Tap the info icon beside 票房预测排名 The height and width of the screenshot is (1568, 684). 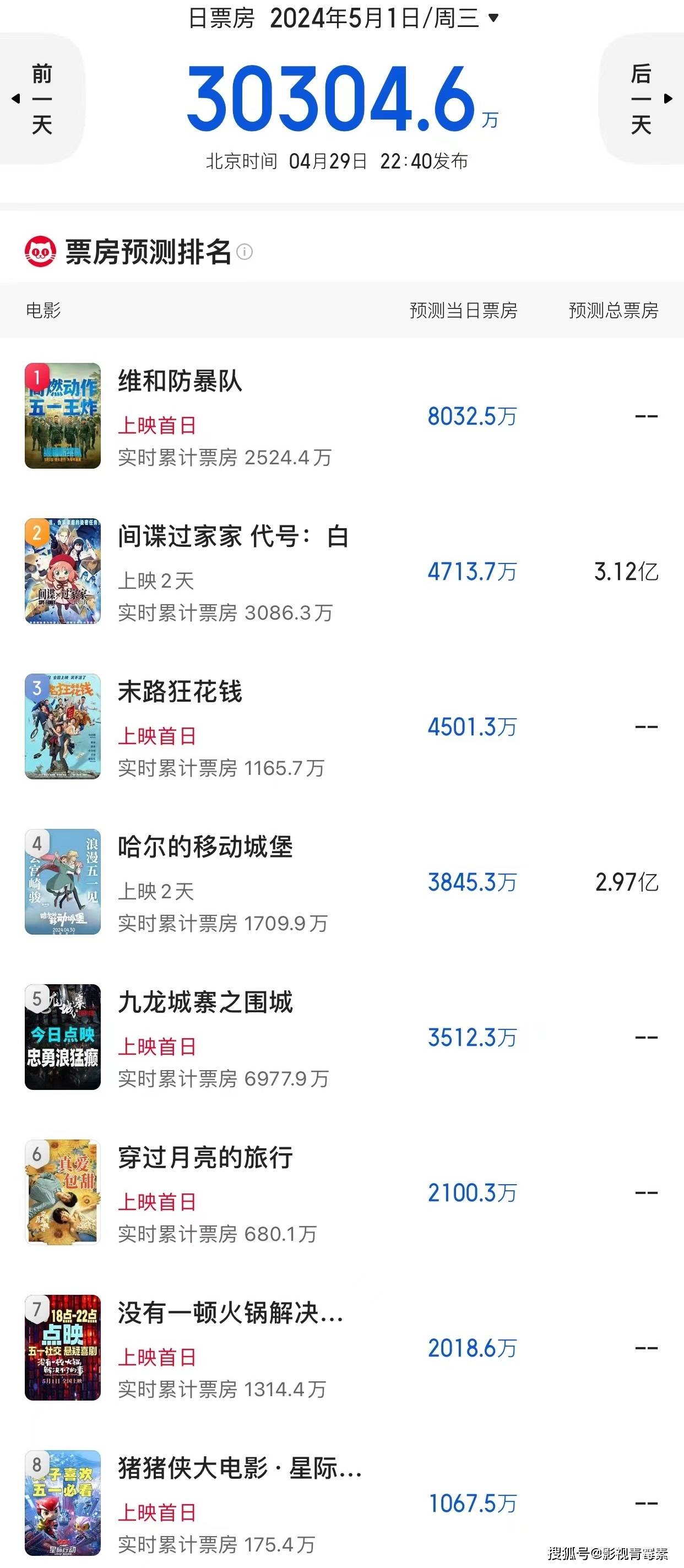(x=245, y=251)
